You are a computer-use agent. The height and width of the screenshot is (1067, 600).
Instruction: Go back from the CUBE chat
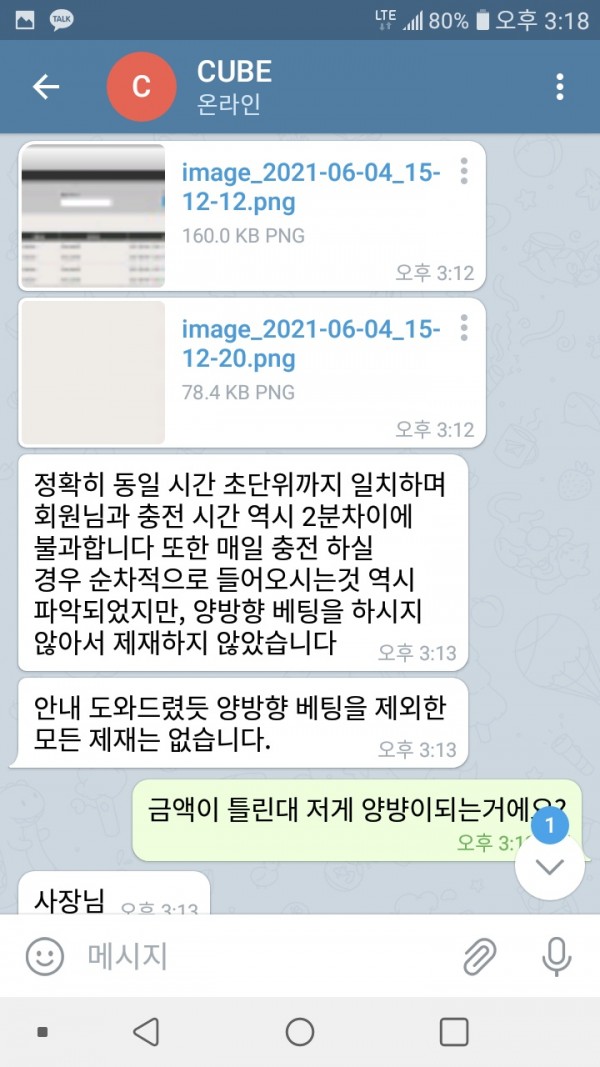[46, 87]
